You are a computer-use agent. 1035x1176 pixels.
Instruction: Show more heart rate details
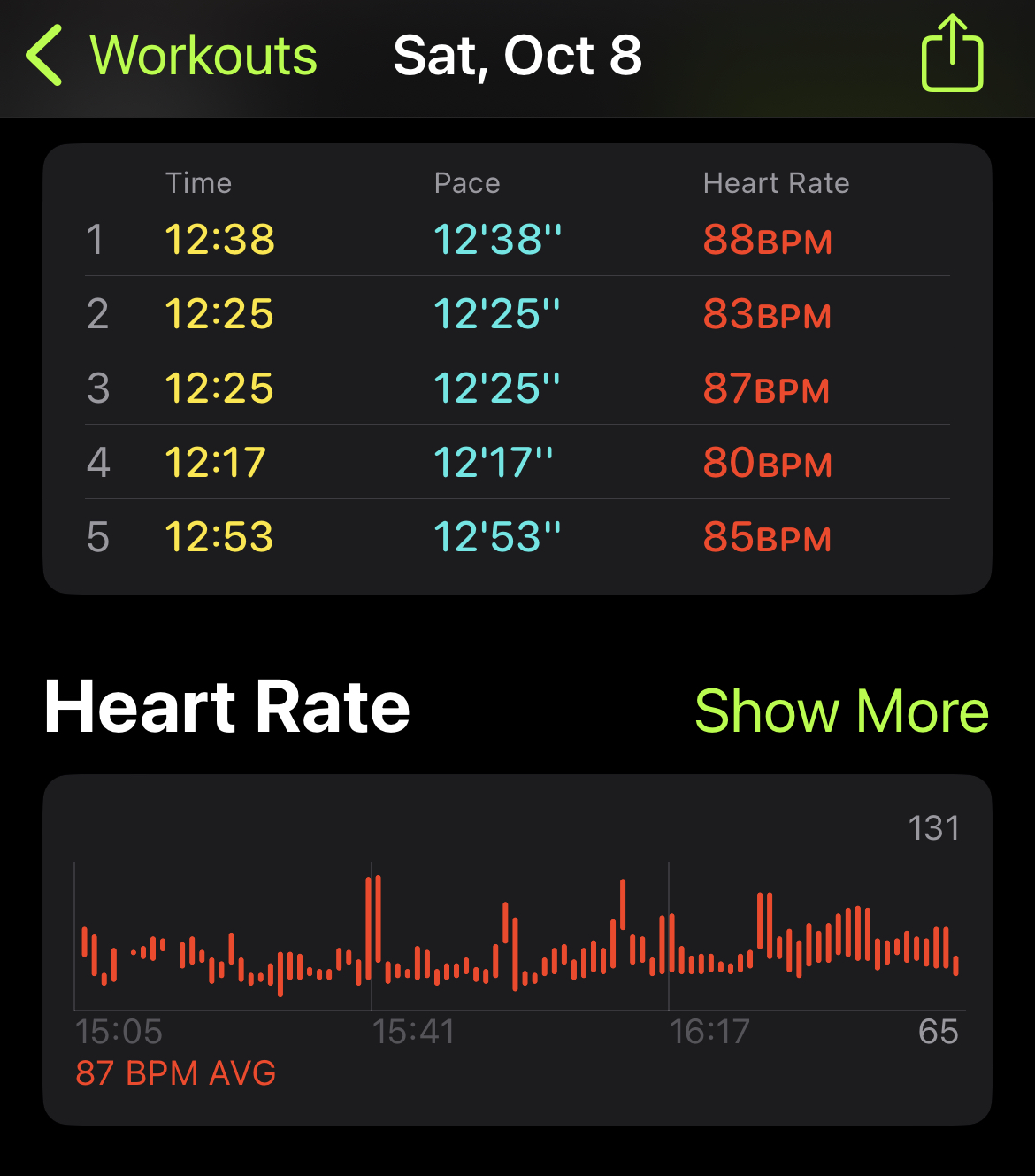pos(841,711)
